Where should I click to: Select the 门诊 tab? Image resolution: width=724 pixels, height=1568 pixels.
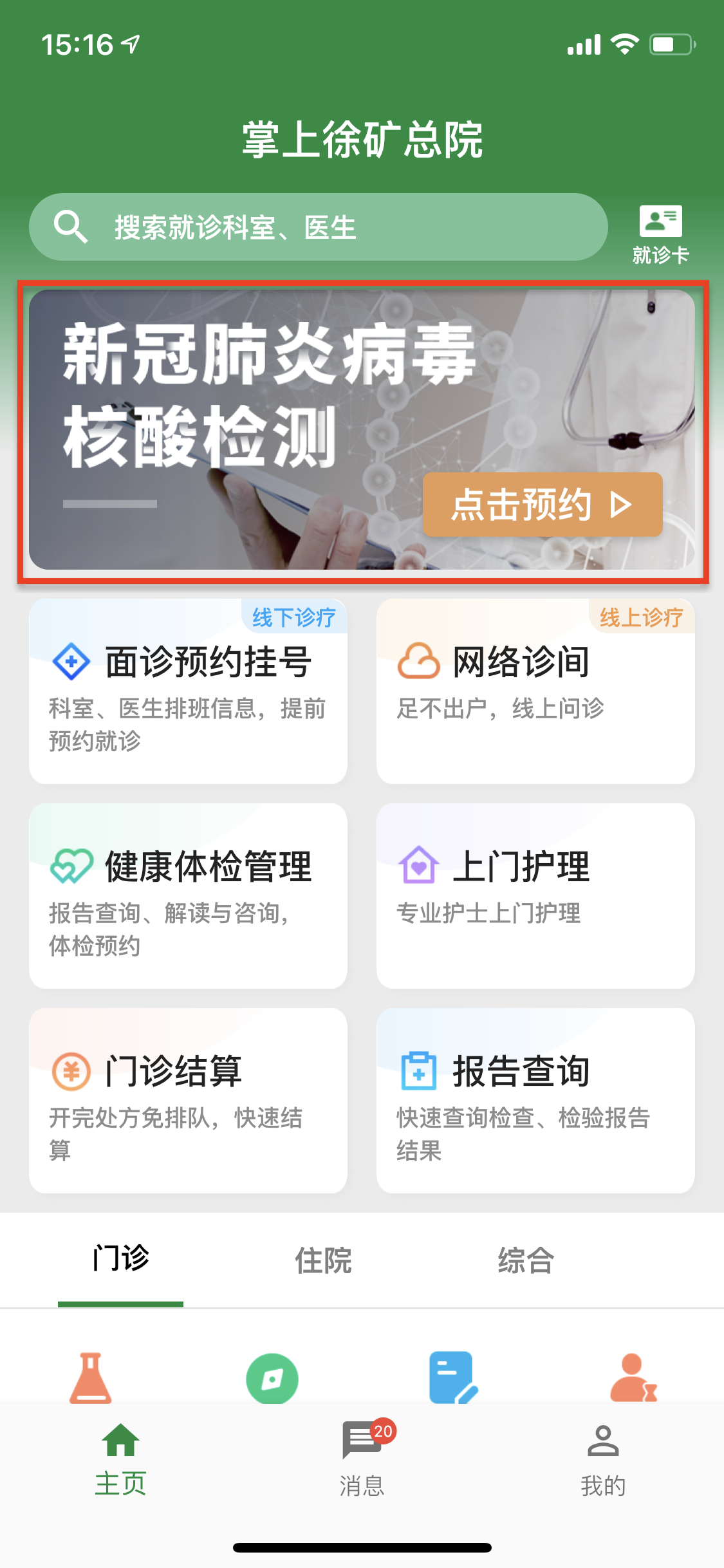pos(120,1259)
